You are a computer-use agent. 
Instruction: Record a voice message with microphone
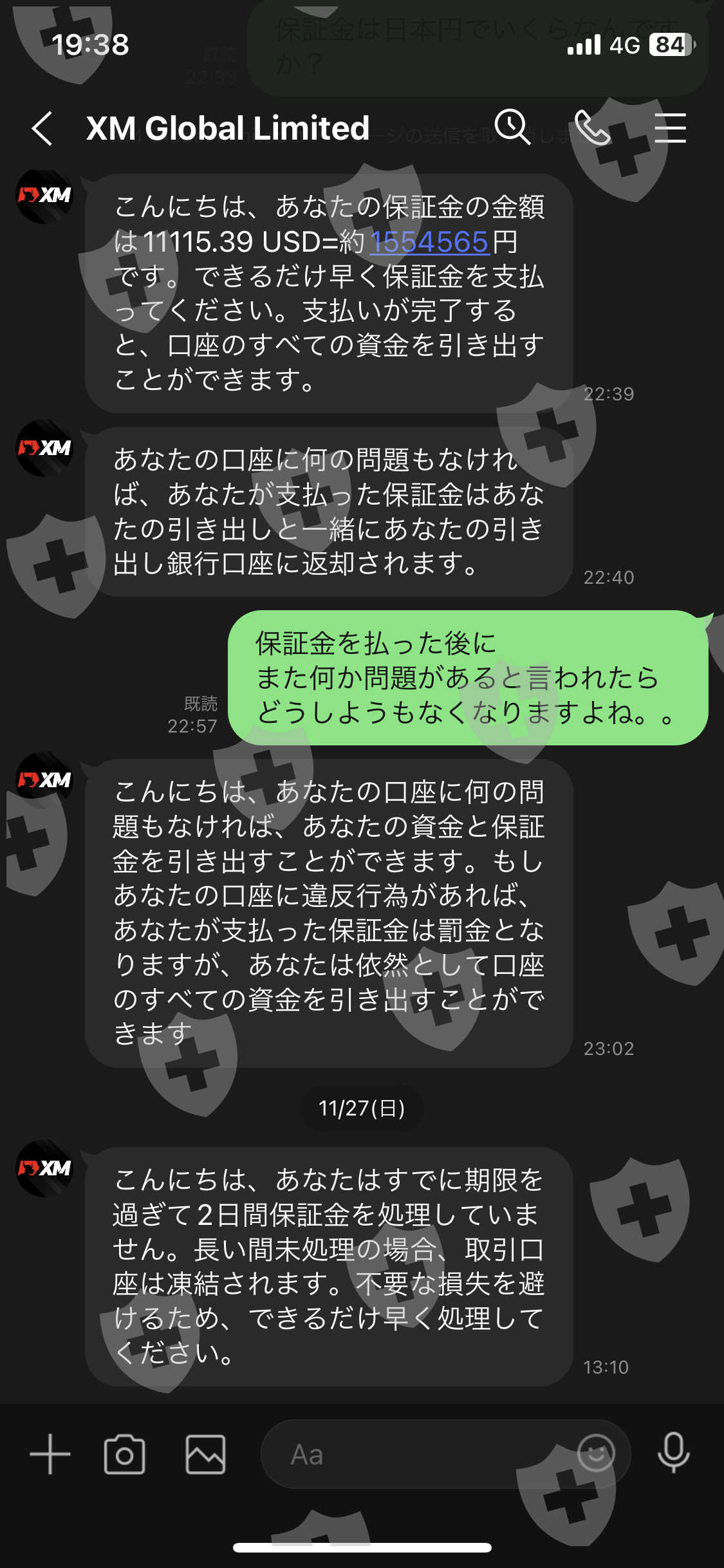[x=674, y=1453]
